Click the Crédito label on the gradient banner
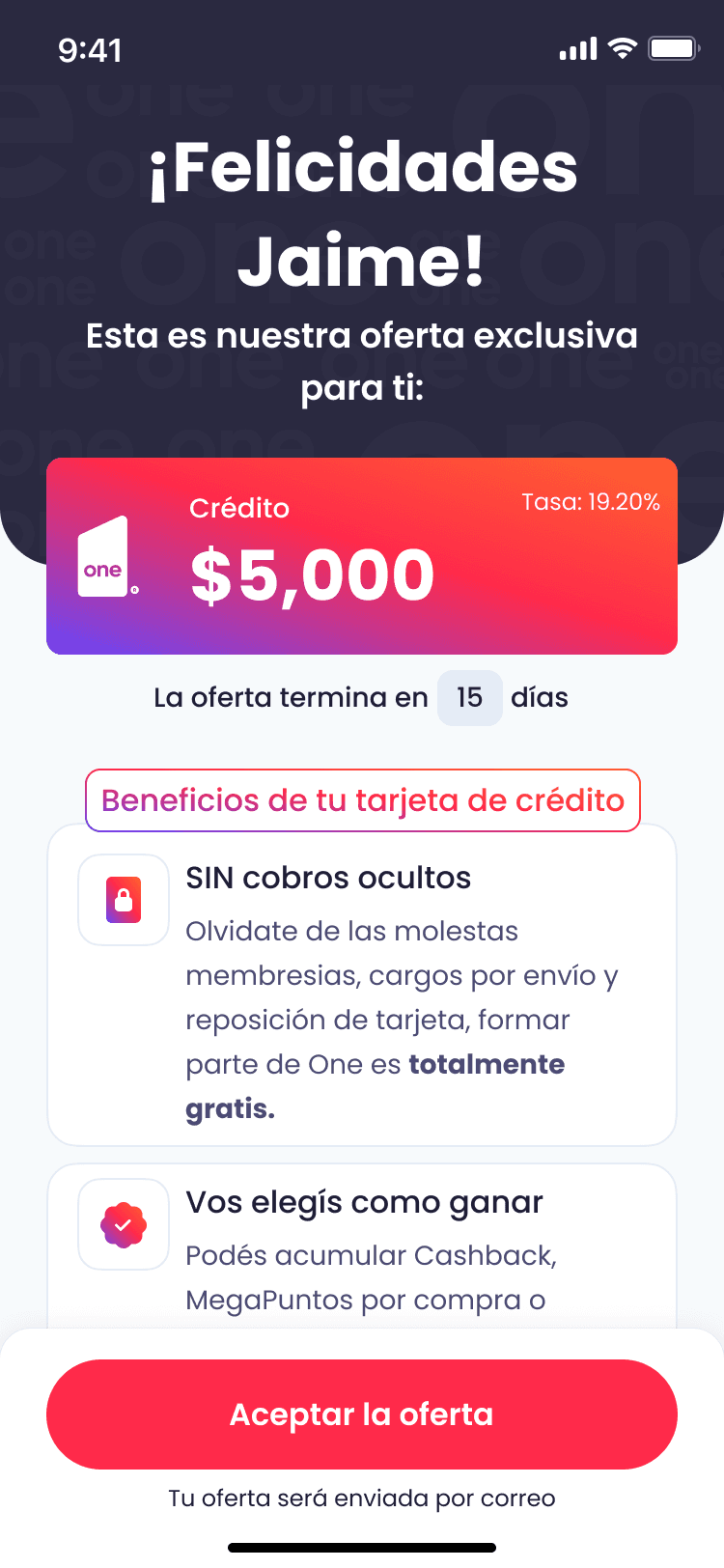Screen dimensions: 724x1568 238,507
